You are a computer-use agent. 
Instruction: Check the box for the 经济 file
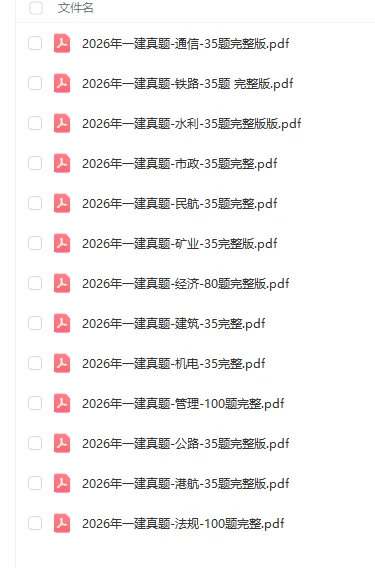click(x=35, y=283)
